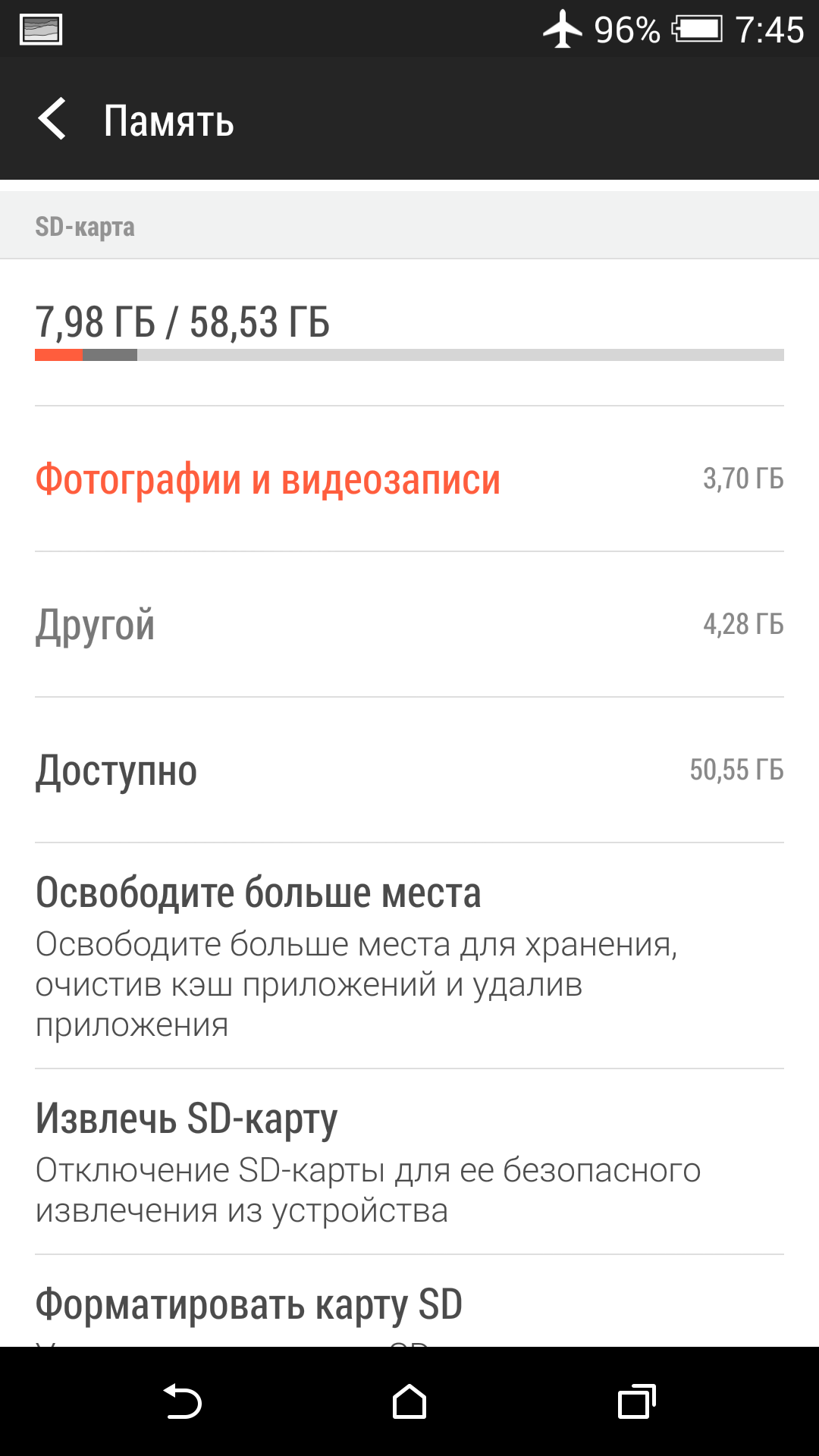The image size is (819, 1456).
Task: Select Извлечь SD-карту
Action: click(x=409, y=1162)
